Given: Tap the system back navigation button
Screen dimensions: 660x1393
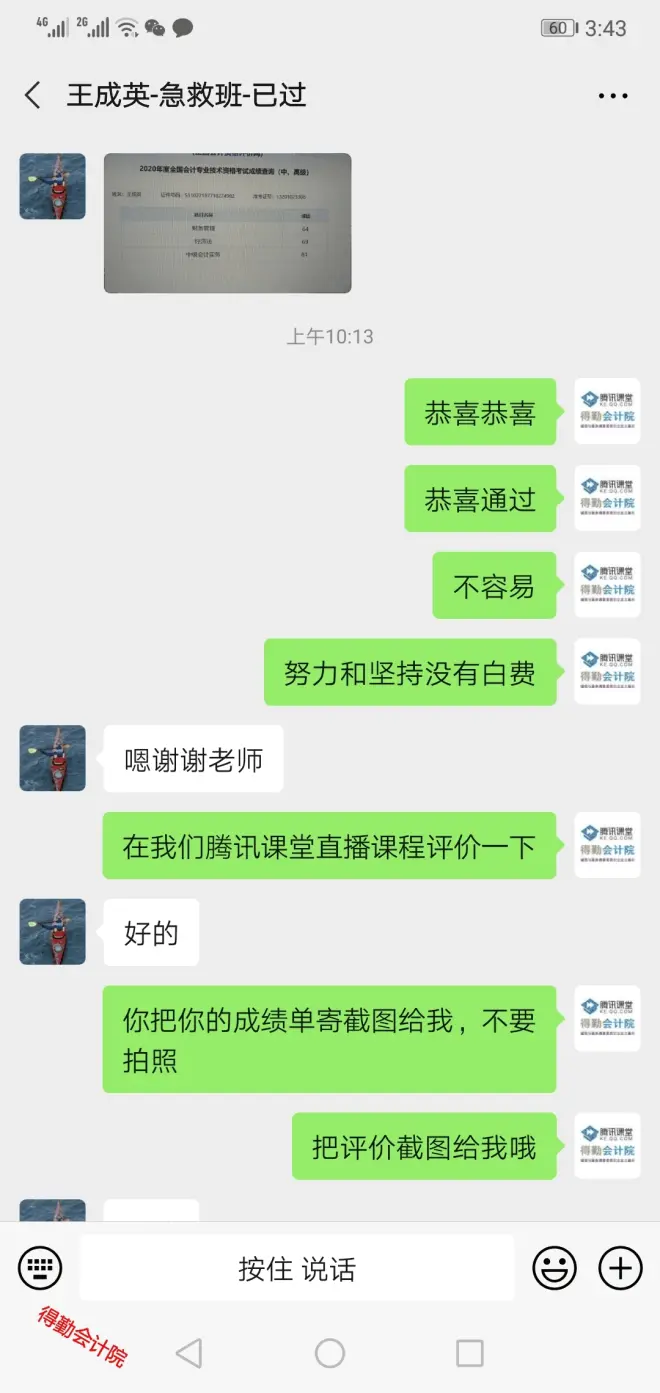Looking at the screenshot, I should click(x=188, y=1353).
